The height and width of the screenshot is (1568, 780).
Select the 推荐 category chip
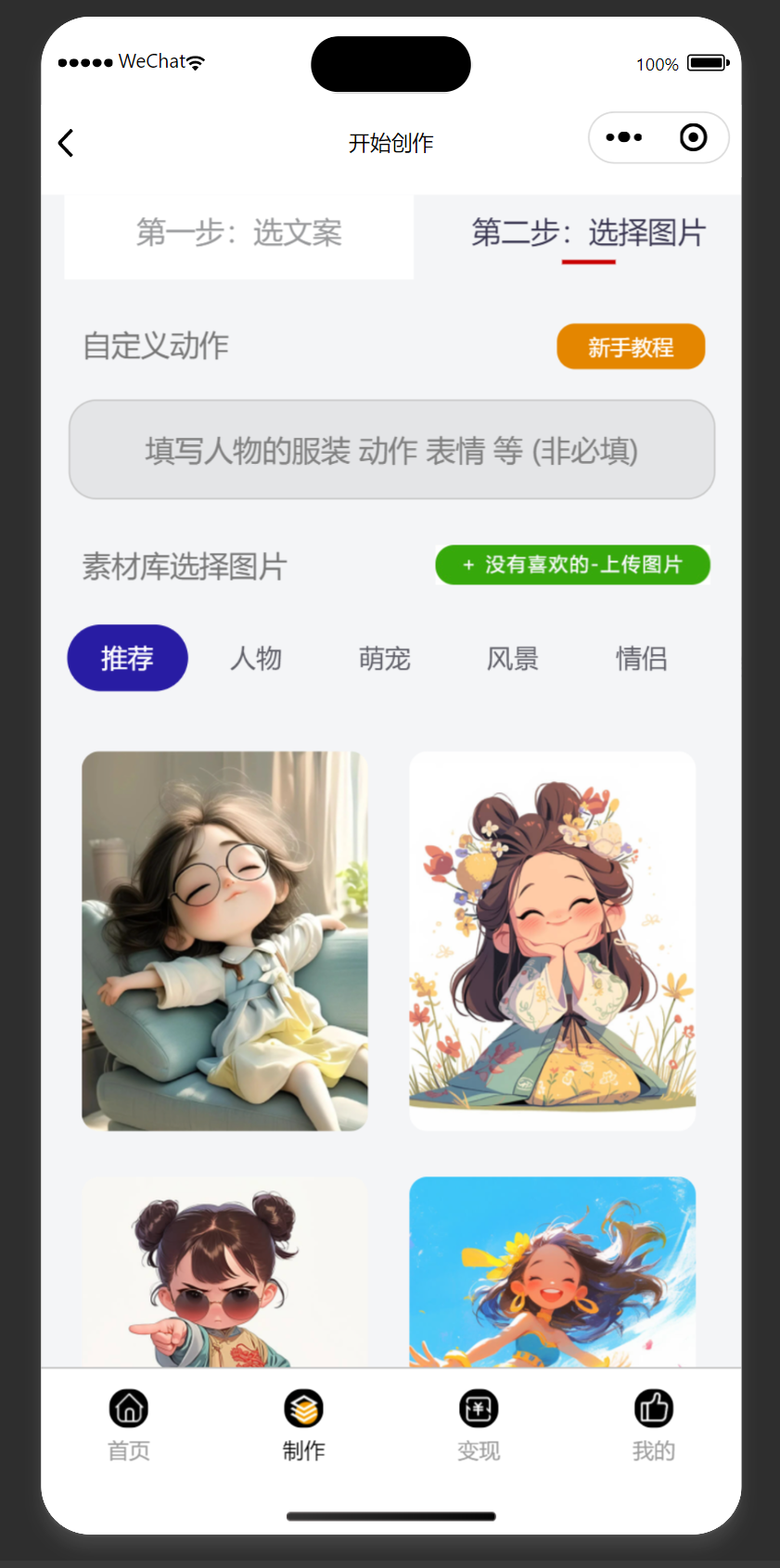click(127, 658)
